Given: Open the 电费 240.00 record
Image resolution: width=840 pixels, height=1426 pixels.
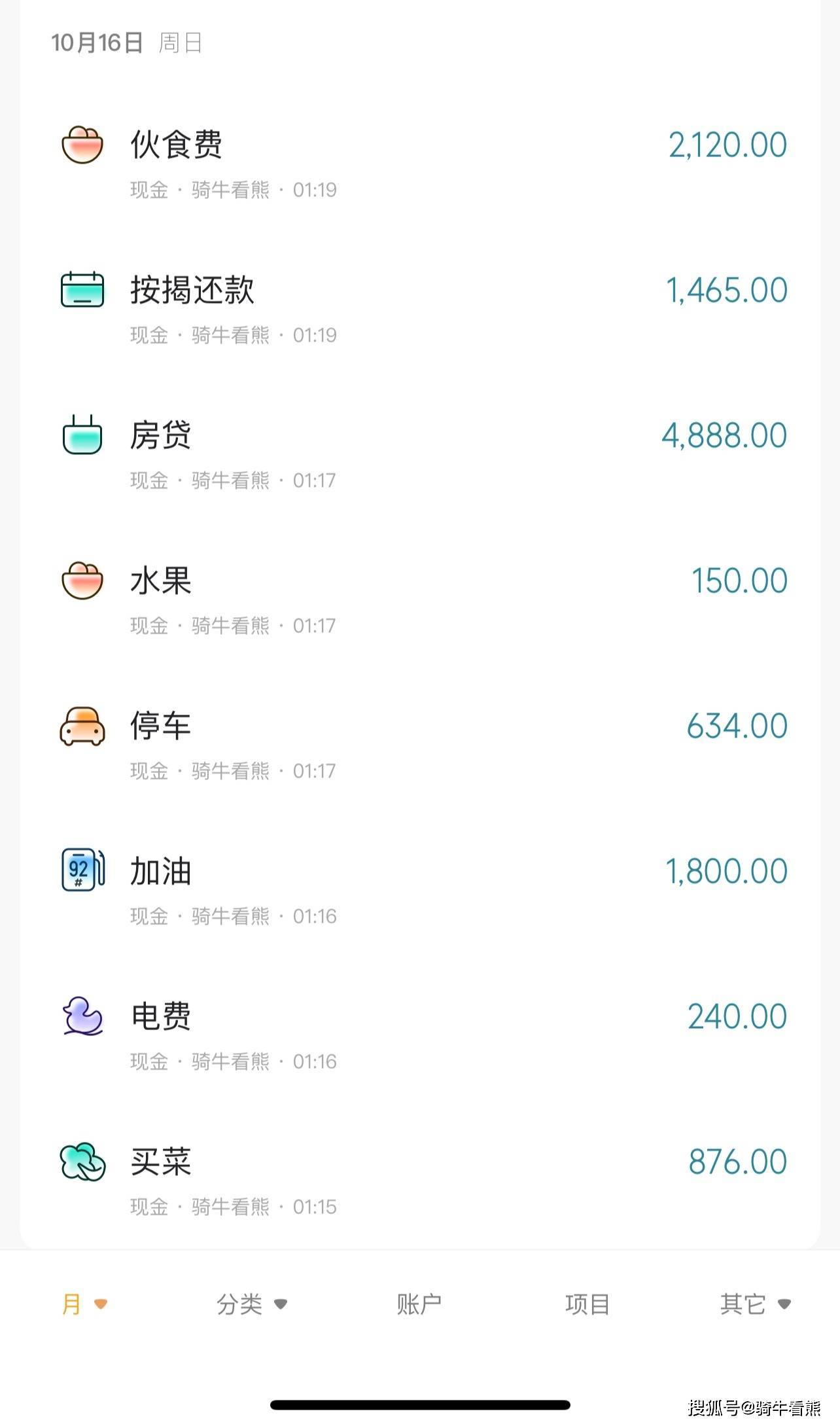Looking at the screenshot, I should point(419,1034).
